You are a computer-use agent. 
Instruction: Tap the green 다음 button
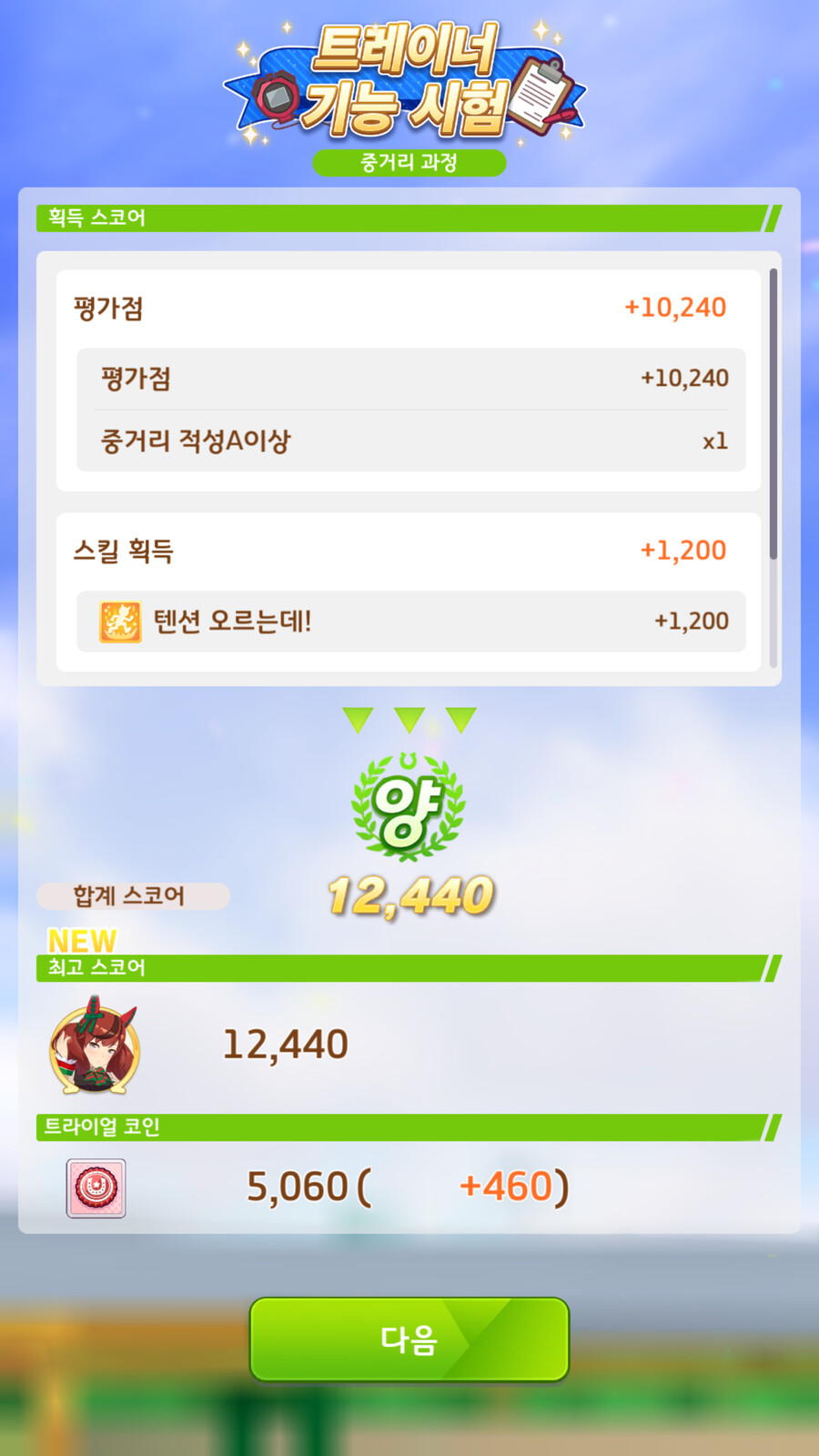click(409, 1339)
